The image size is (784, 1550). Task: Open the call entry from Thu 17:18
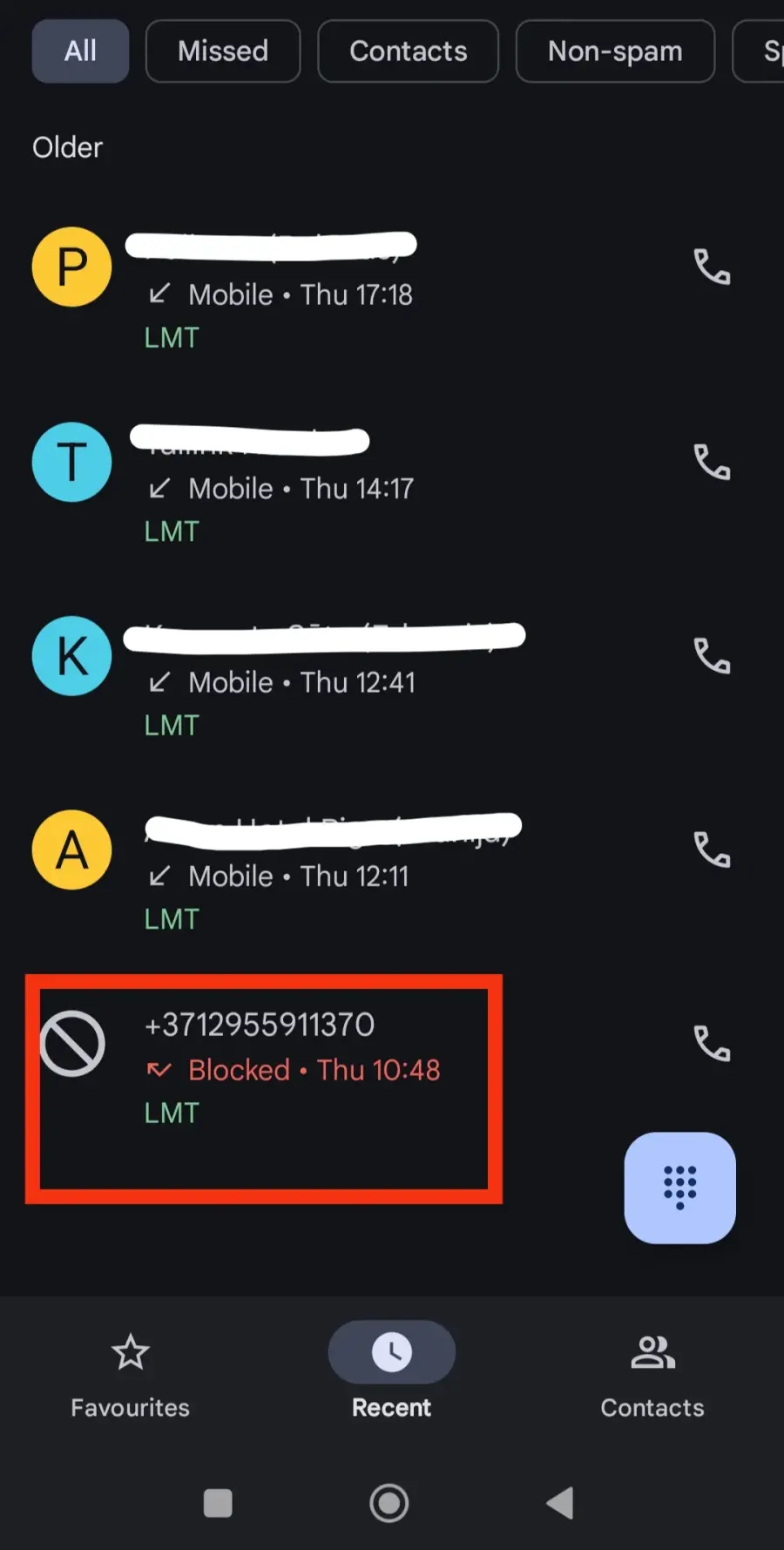pos(348,288)
